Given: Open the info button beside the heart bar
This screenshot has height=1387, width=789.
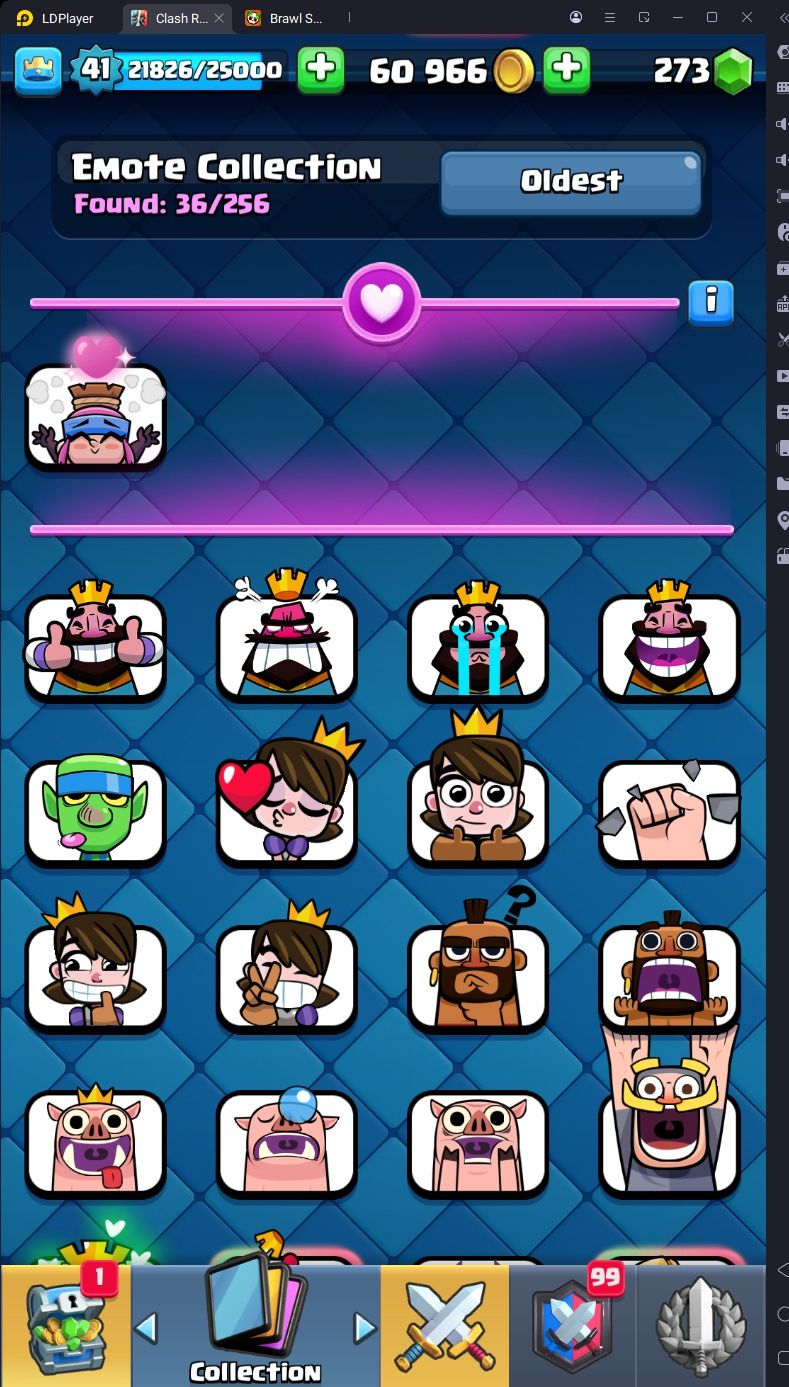Looking at the screenshot, I should pos(711,302).
